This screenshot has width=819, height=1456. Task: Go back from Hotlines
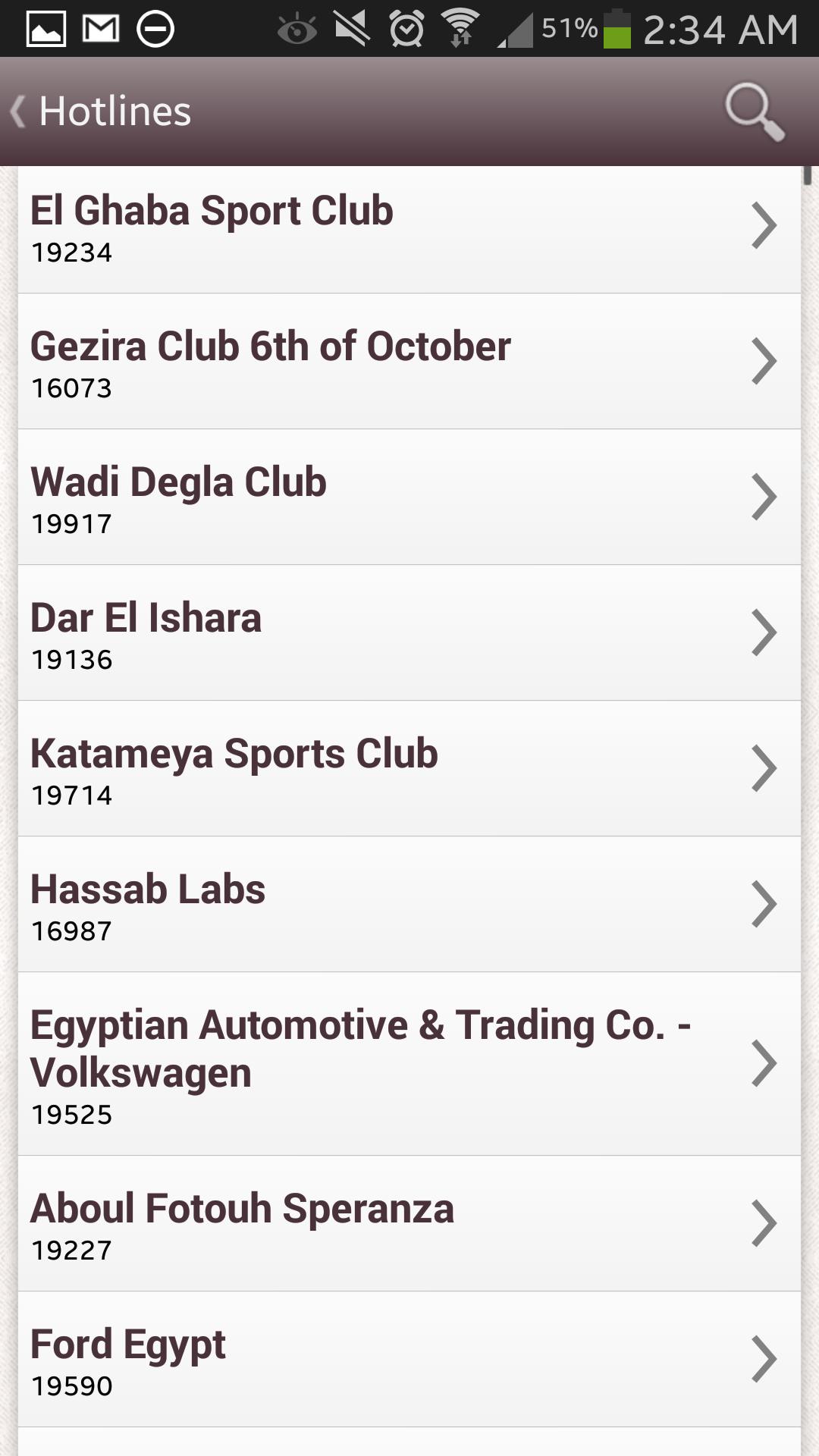coord(99,111)
